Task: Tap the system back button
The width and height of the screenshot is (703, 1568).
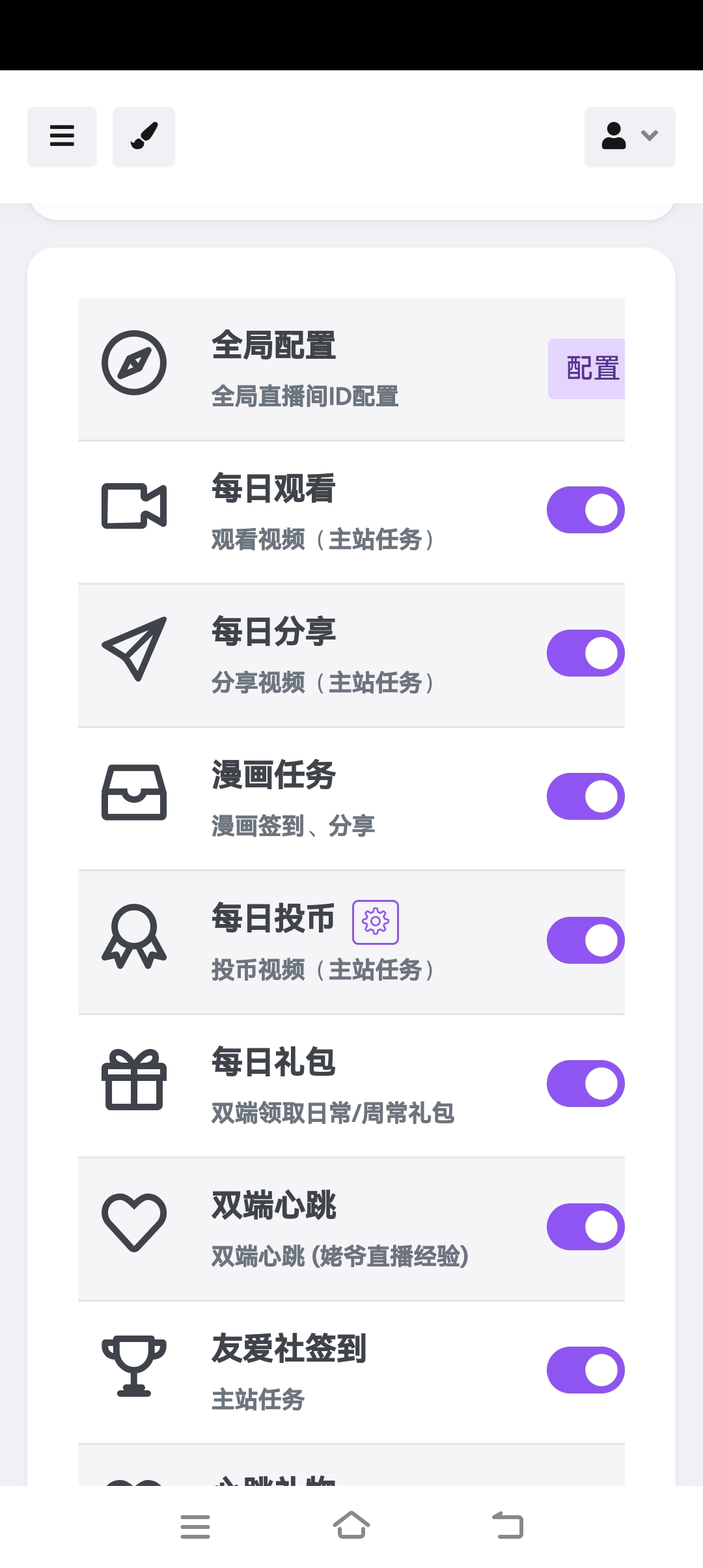Action: pyautogui.click(x=508, y=1526)
